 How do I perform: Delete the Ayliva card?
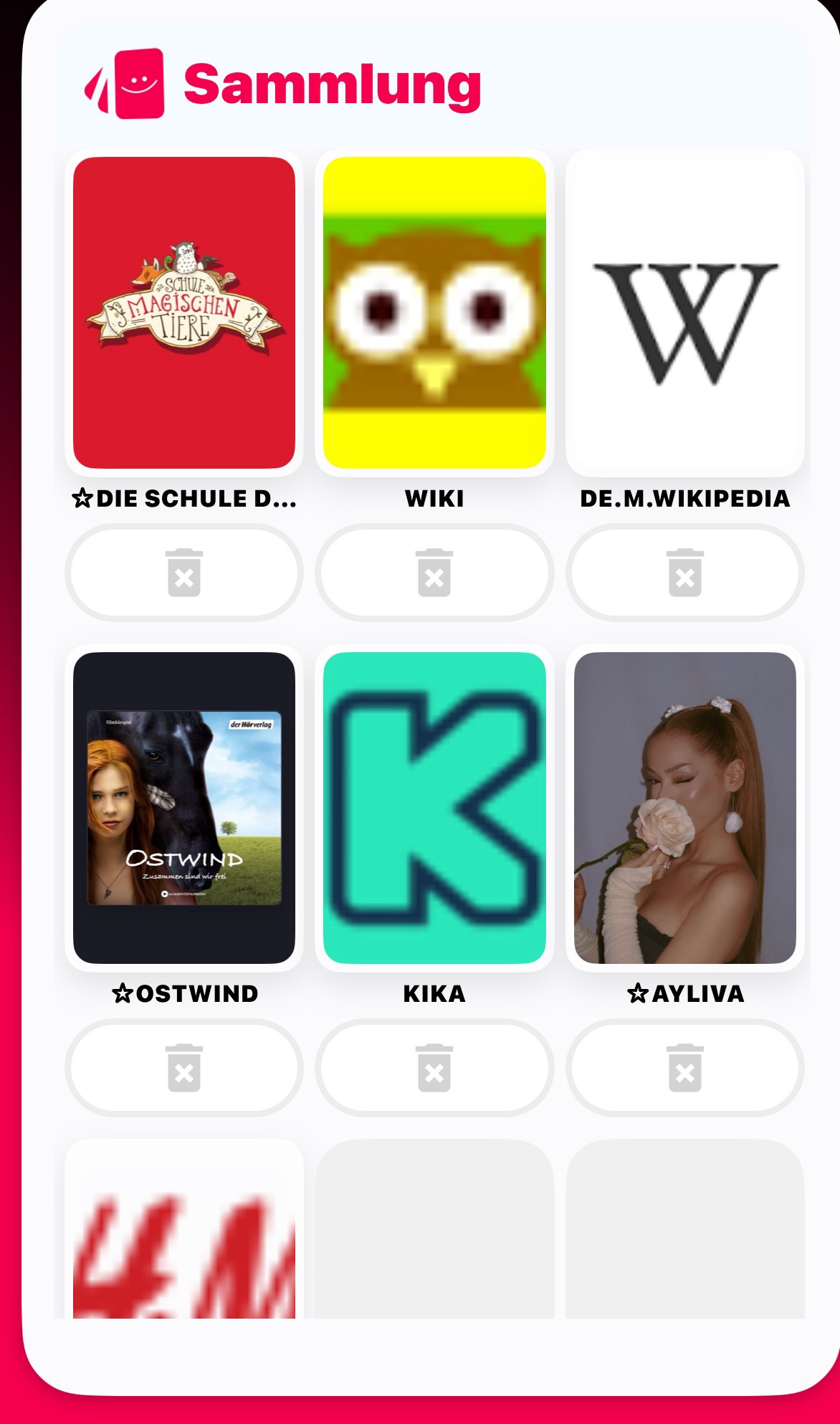[684, 1068]
